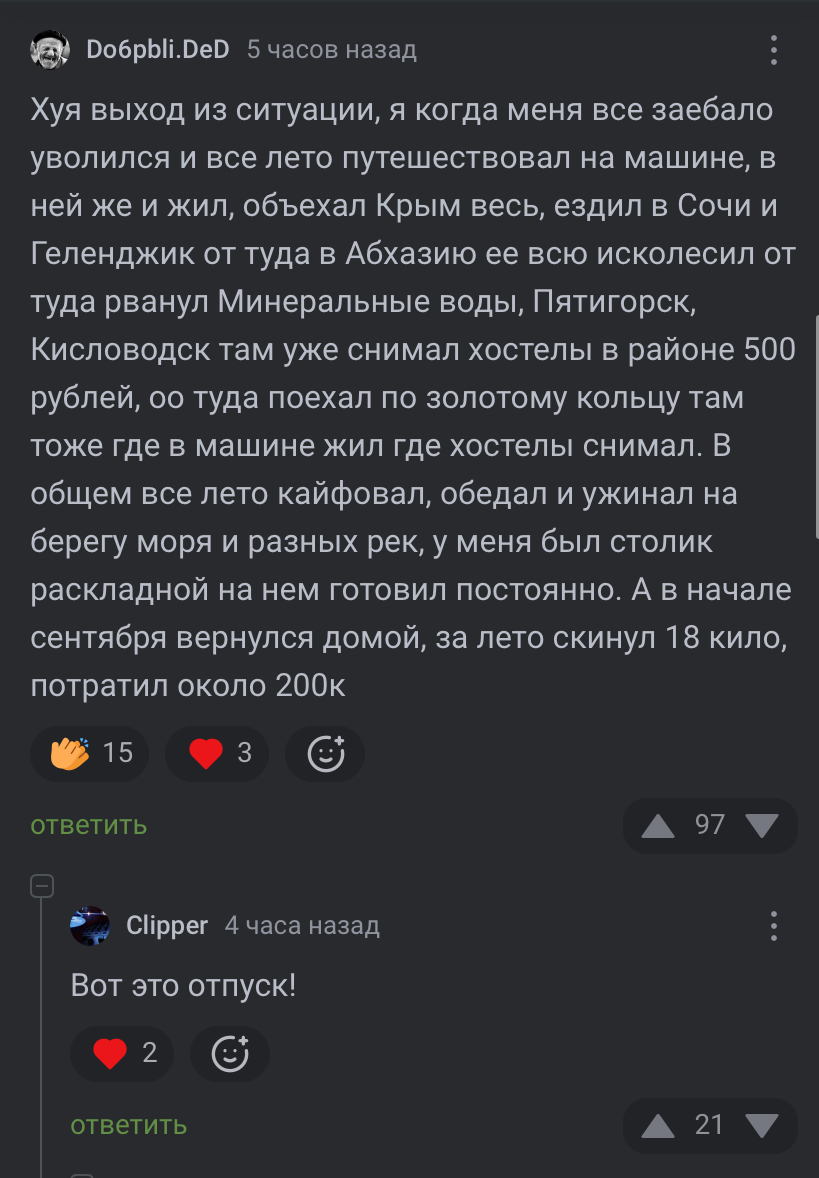Reply to Do6pbli.DeD's comment

click(x=89, y=825)
